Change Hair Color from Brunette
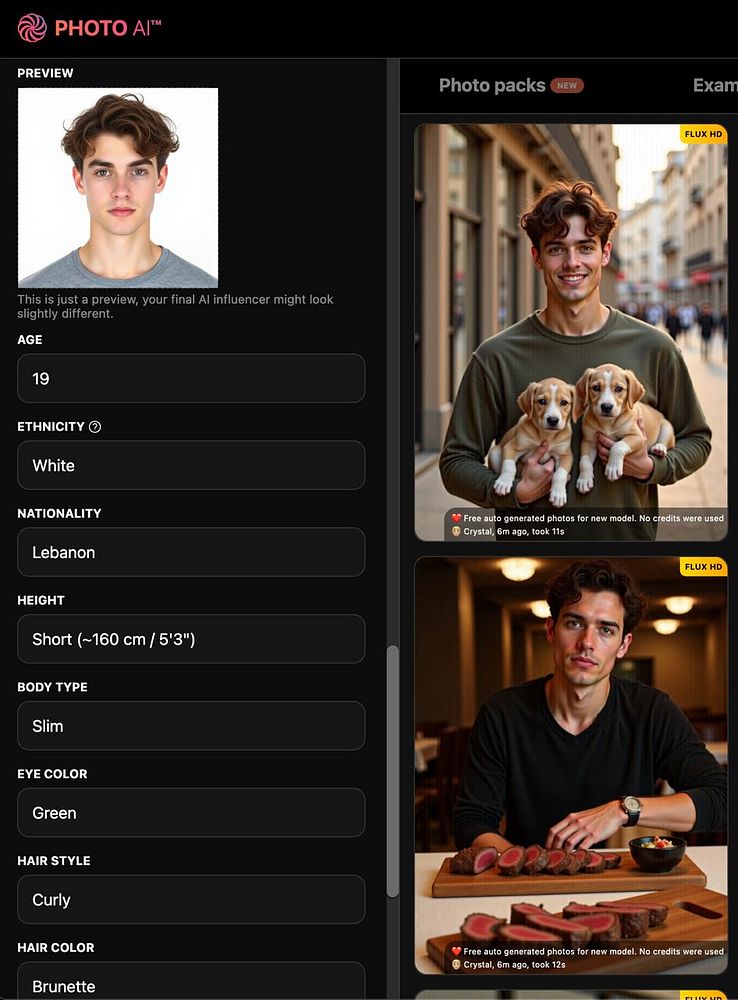This screenshot has height=1000, width=738. point(191,983)
